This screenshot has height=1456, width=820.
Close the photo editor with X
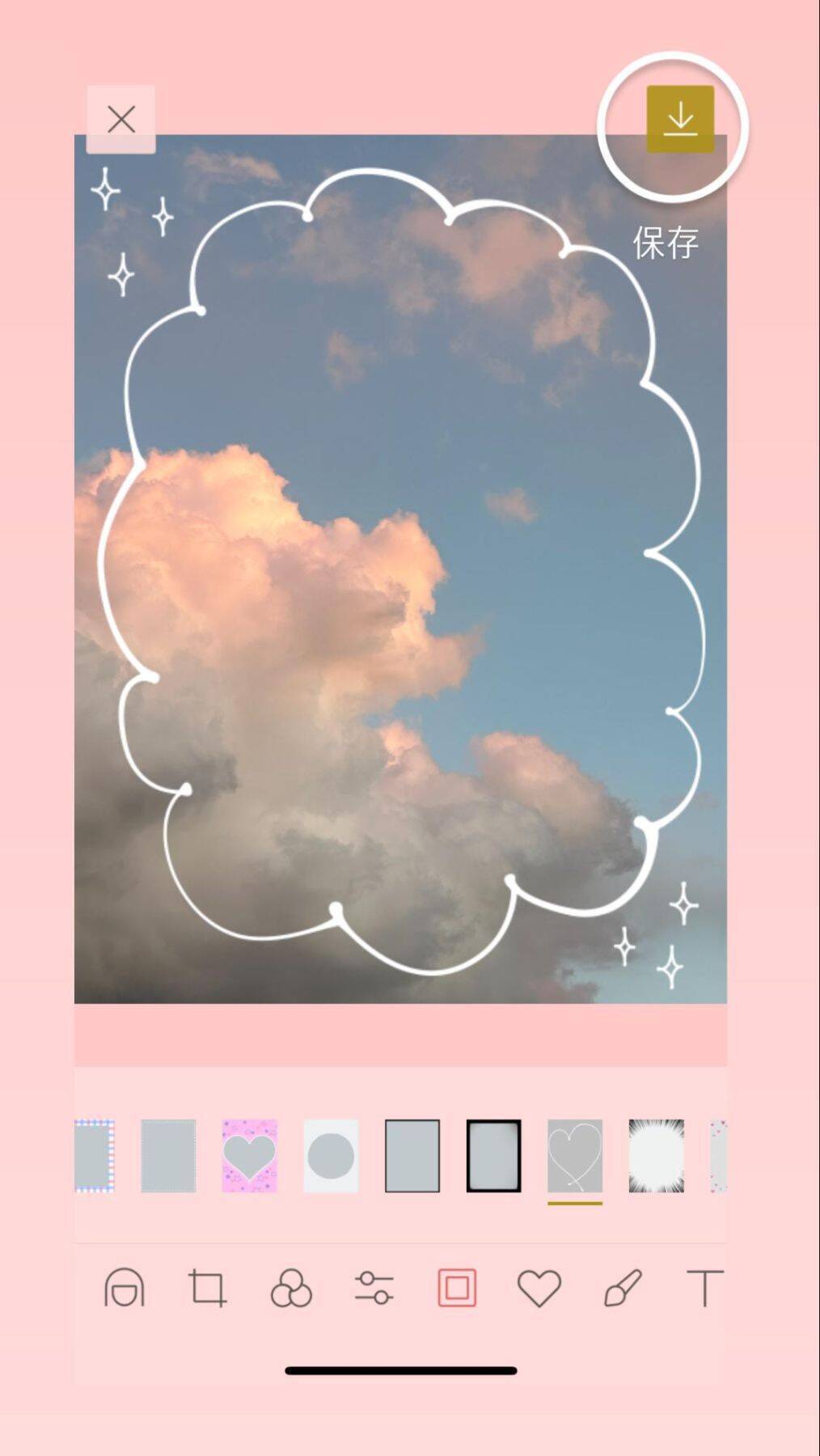click(121, 120)
